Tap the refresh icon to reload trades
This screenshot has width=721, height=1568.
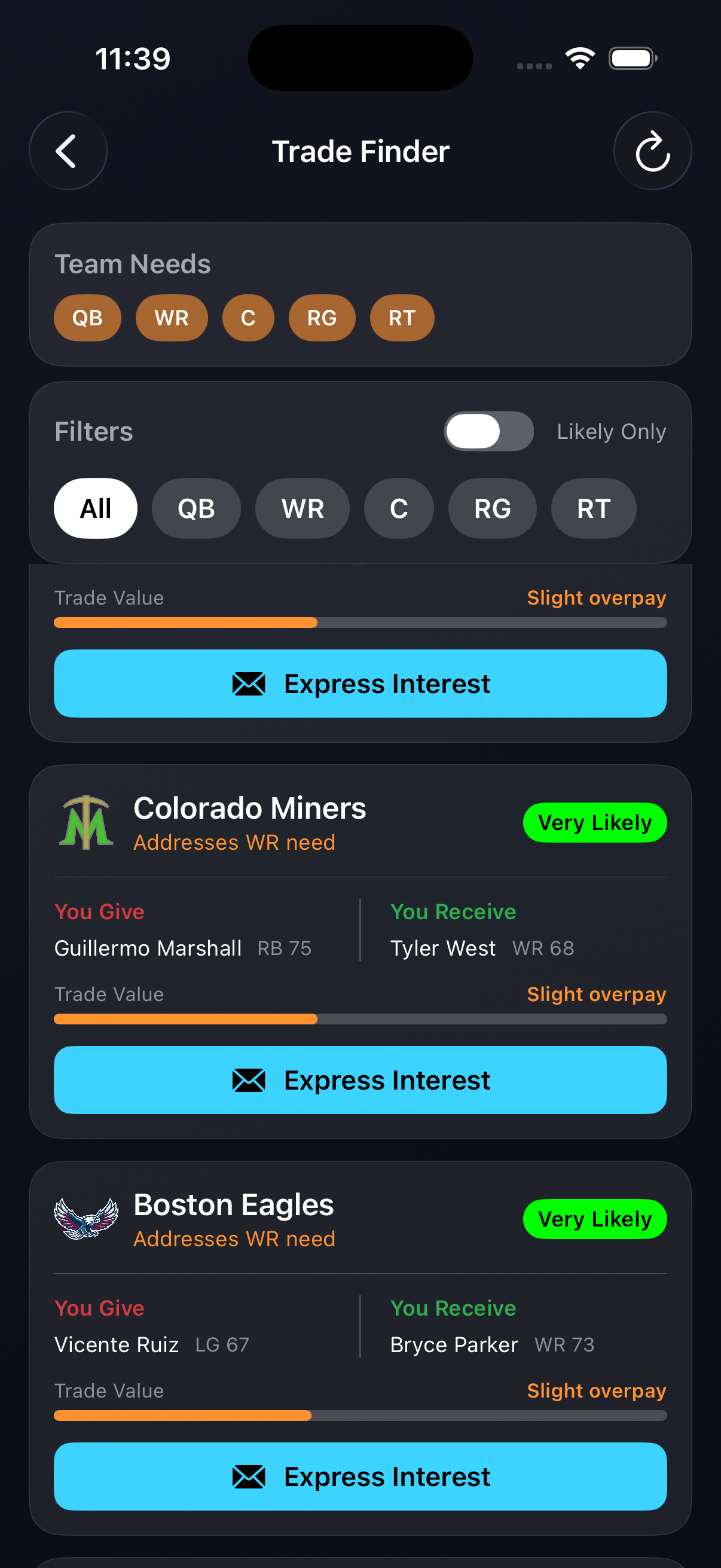(652, 151)
